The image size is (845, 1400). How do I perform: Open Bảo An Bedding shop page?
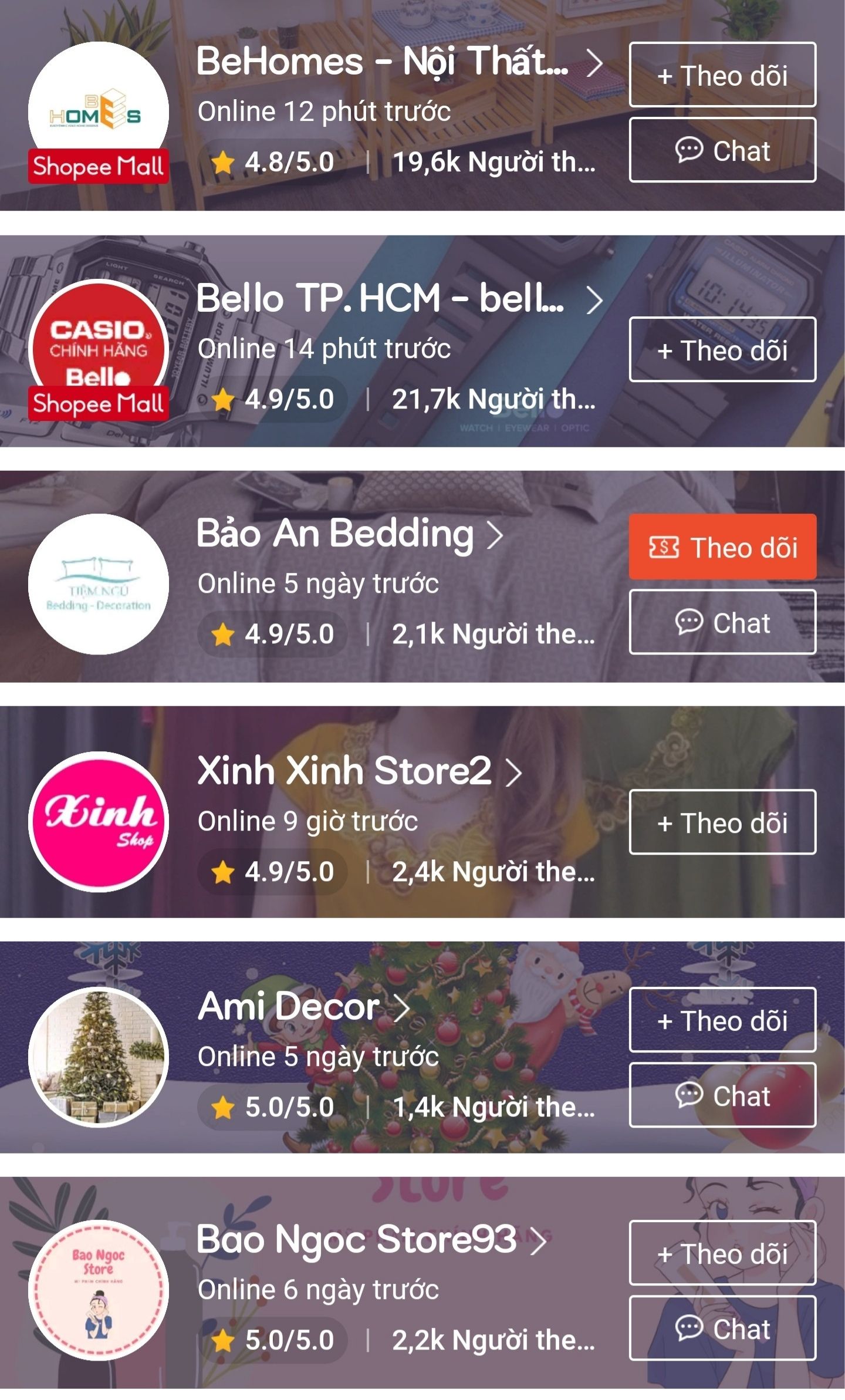349,534
